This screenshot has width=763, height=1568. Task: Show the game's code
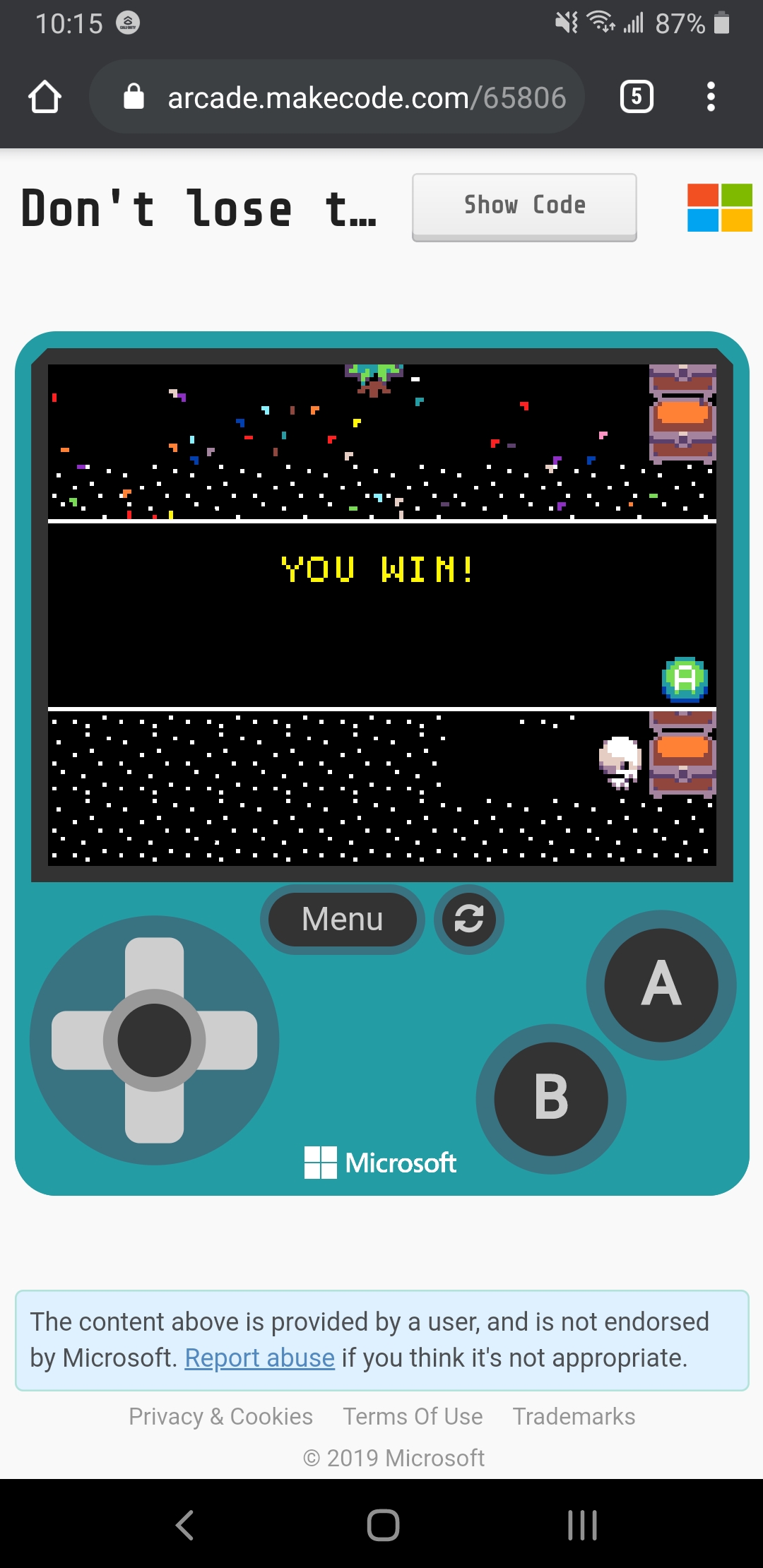coord(524,206)
